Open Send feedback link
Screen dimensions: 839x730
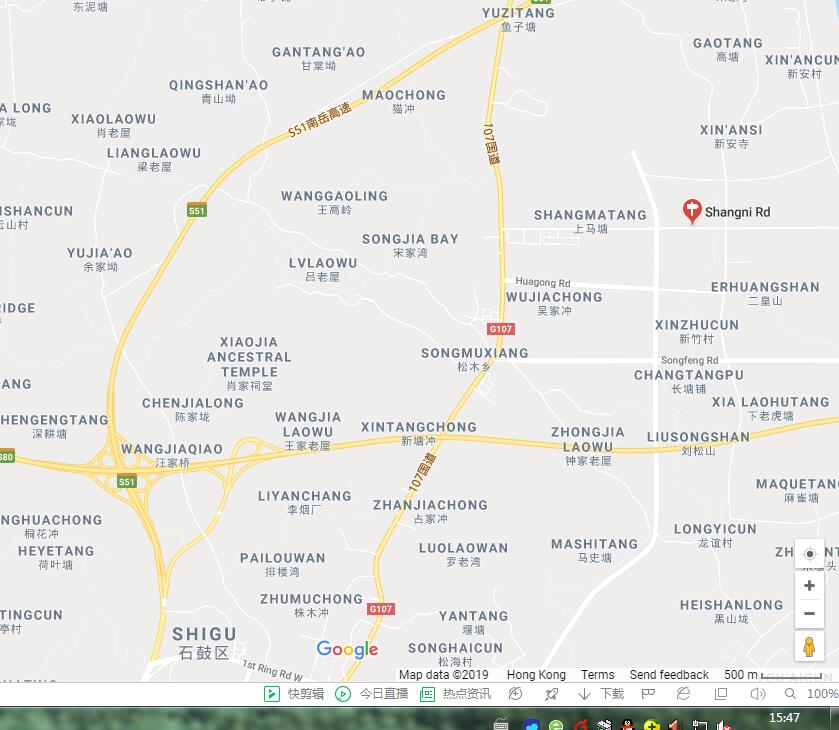coord(669,675)
